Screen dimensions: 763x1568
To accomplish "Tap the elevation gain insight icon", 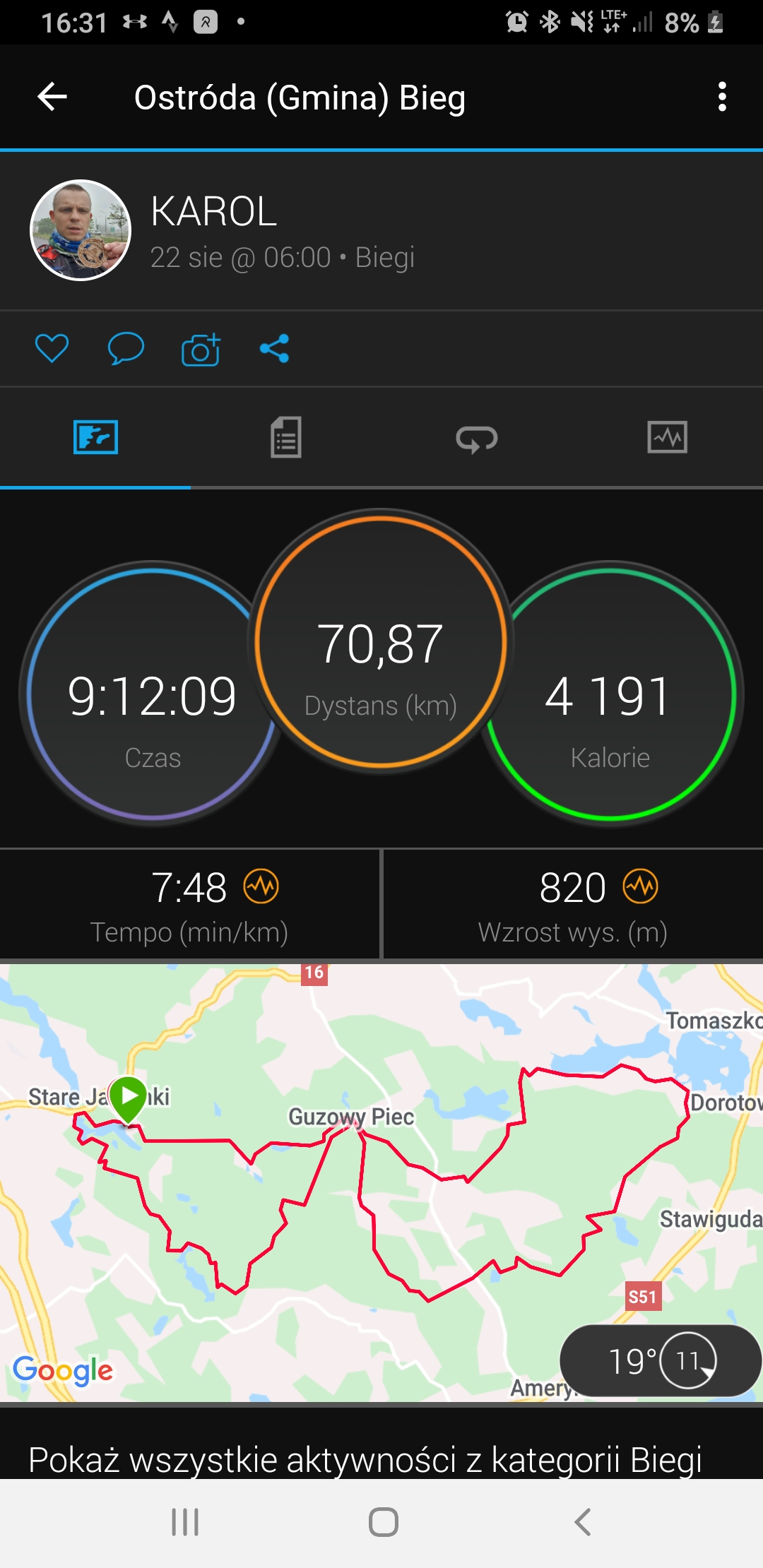I will pos(640,886).
